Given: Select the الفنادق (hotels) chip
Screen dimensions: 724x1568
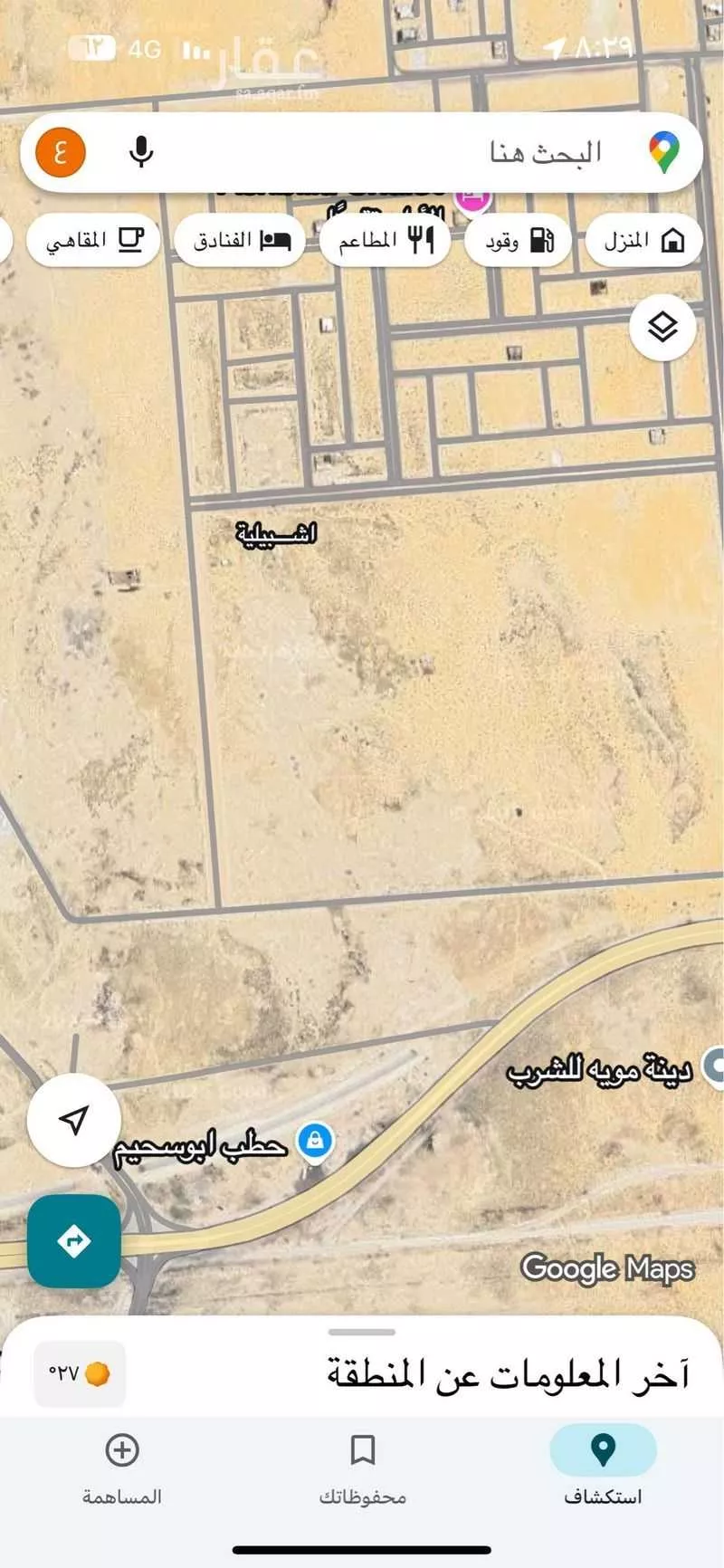Looking at the screenshot, I should tap(241, 241).
